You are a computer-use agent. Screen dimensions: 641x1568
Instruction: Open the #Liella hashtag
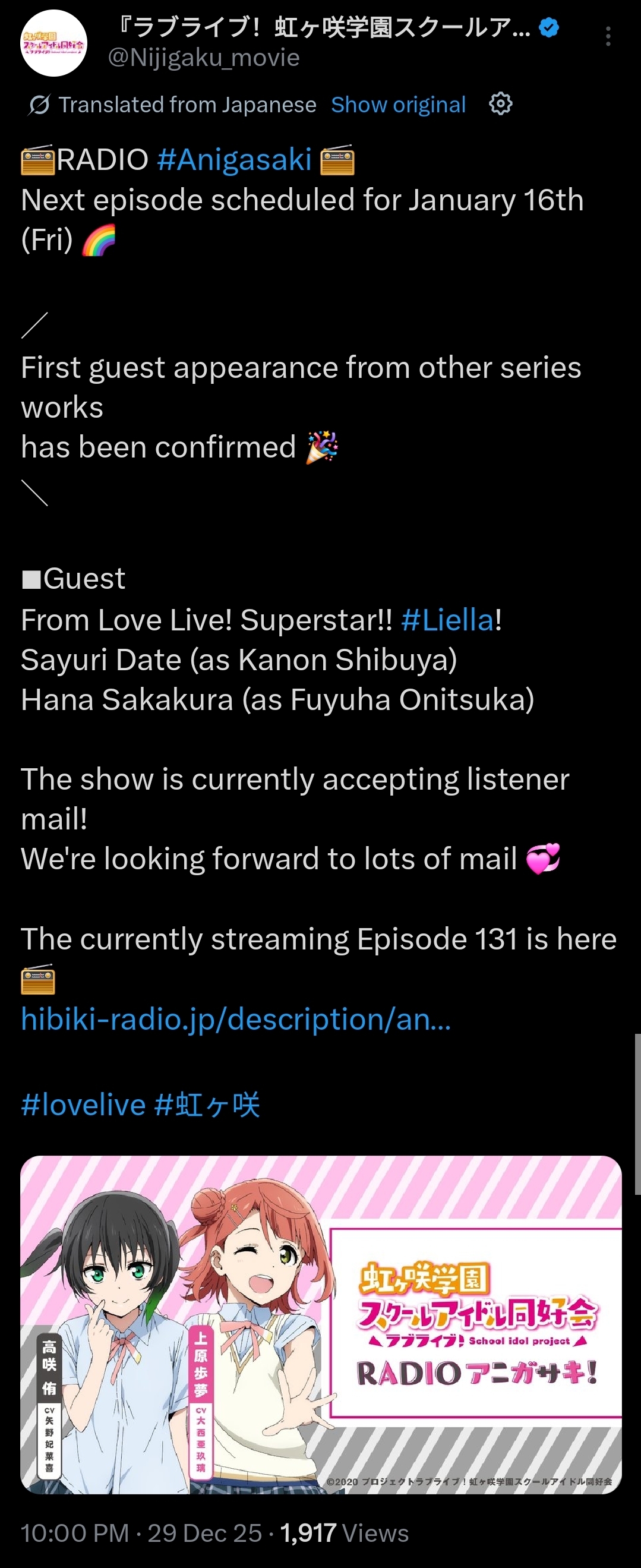(447, 620)
